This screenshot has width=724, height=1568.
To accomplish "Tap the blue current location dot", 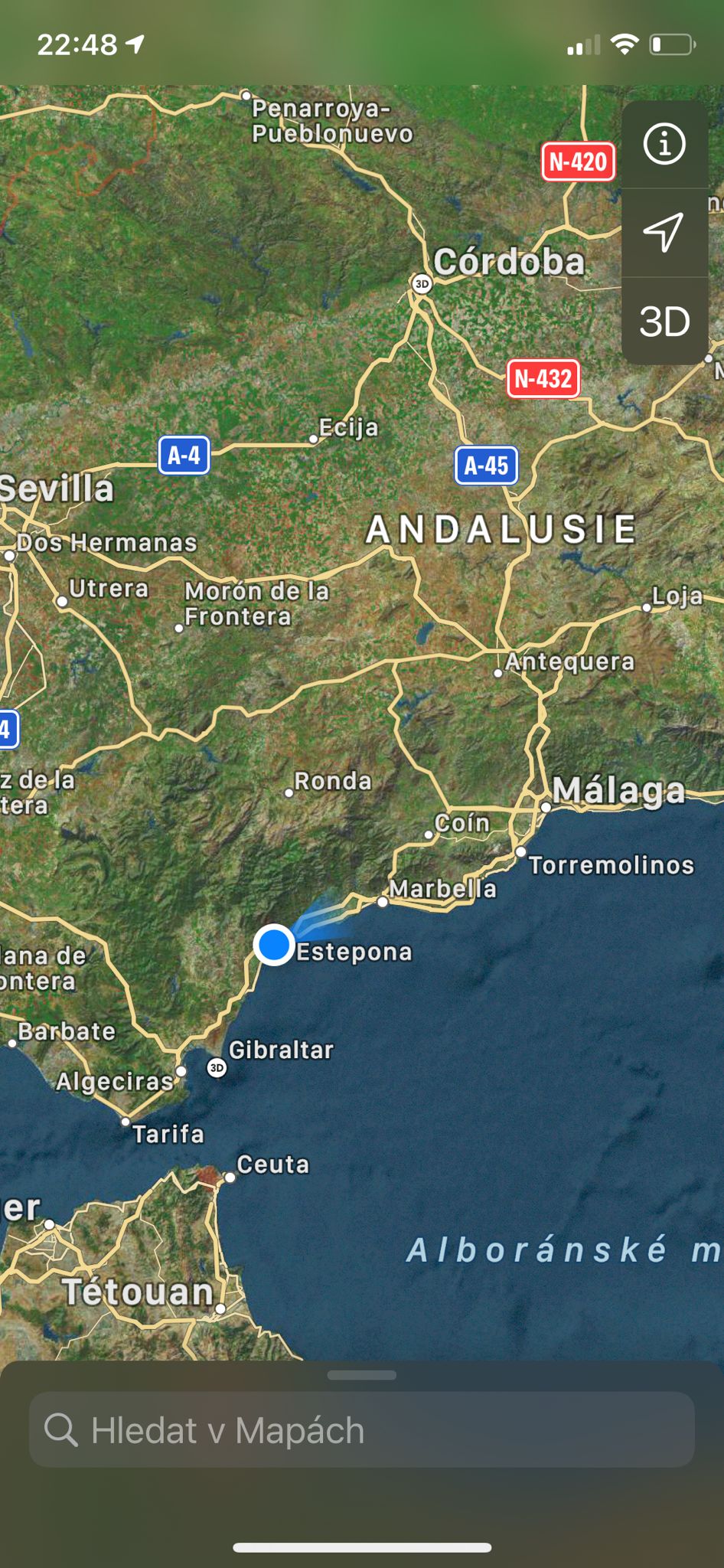I will [x=273, y=945].
